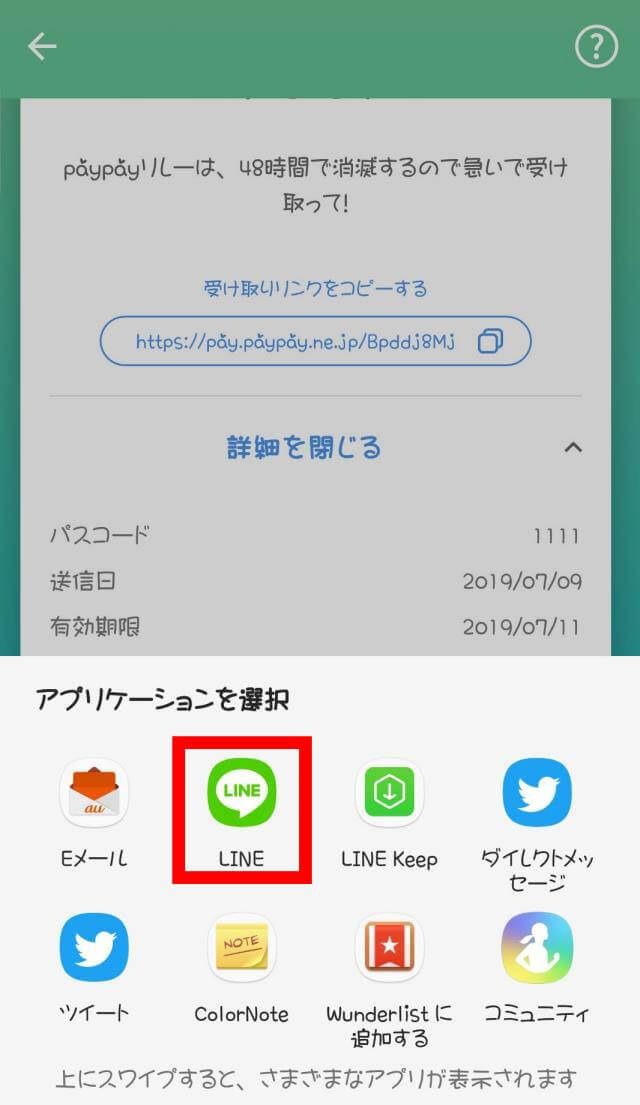Image resolution: width=640 pixels, height=1105 pixels.
Task: Share to コミュニティ app
Action: click(537, 965)
